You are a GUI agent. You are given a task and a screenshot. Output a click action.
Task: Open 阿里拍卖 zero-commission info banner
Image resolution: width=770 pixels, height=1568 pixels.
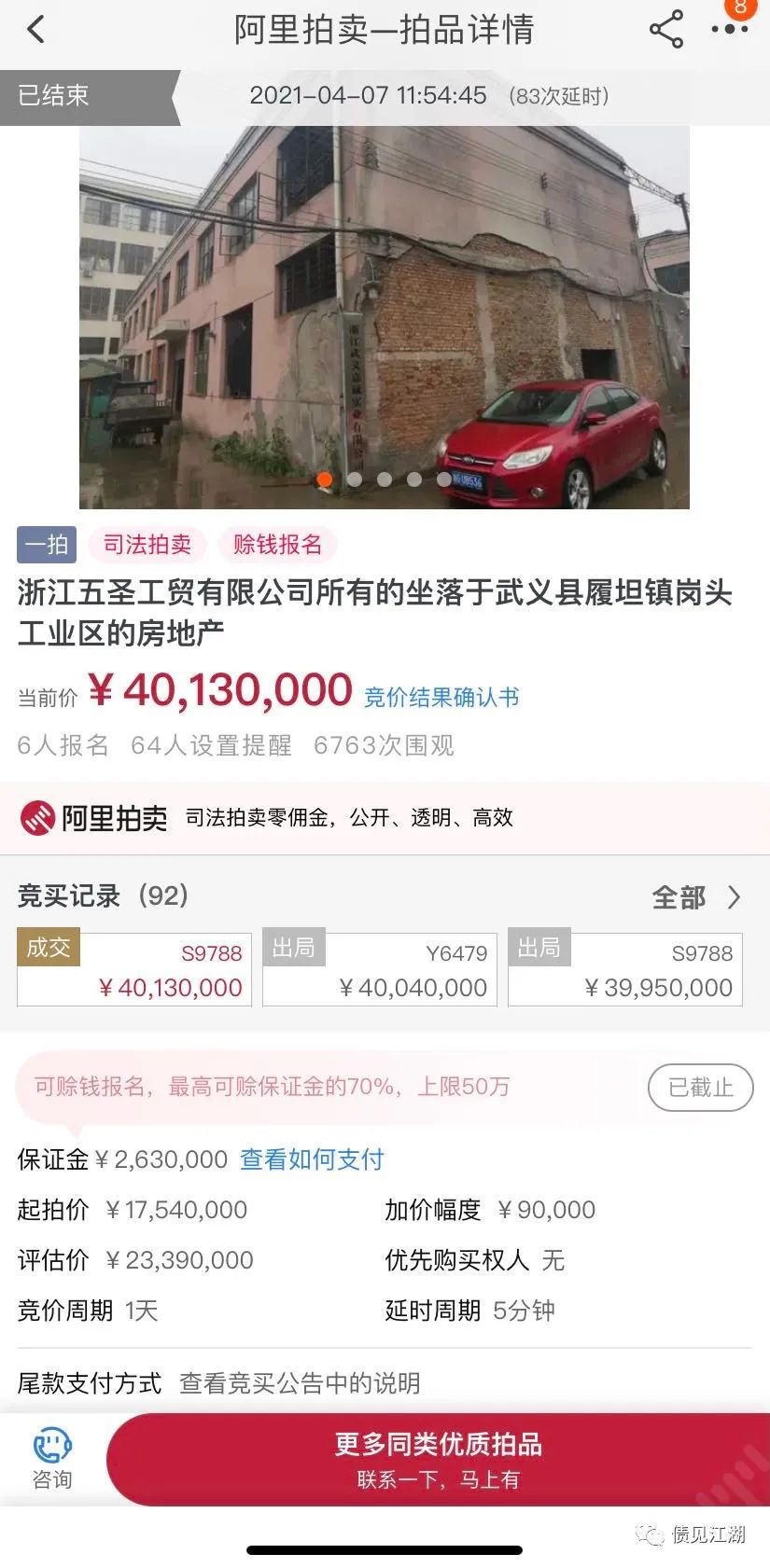coord(385,818)
